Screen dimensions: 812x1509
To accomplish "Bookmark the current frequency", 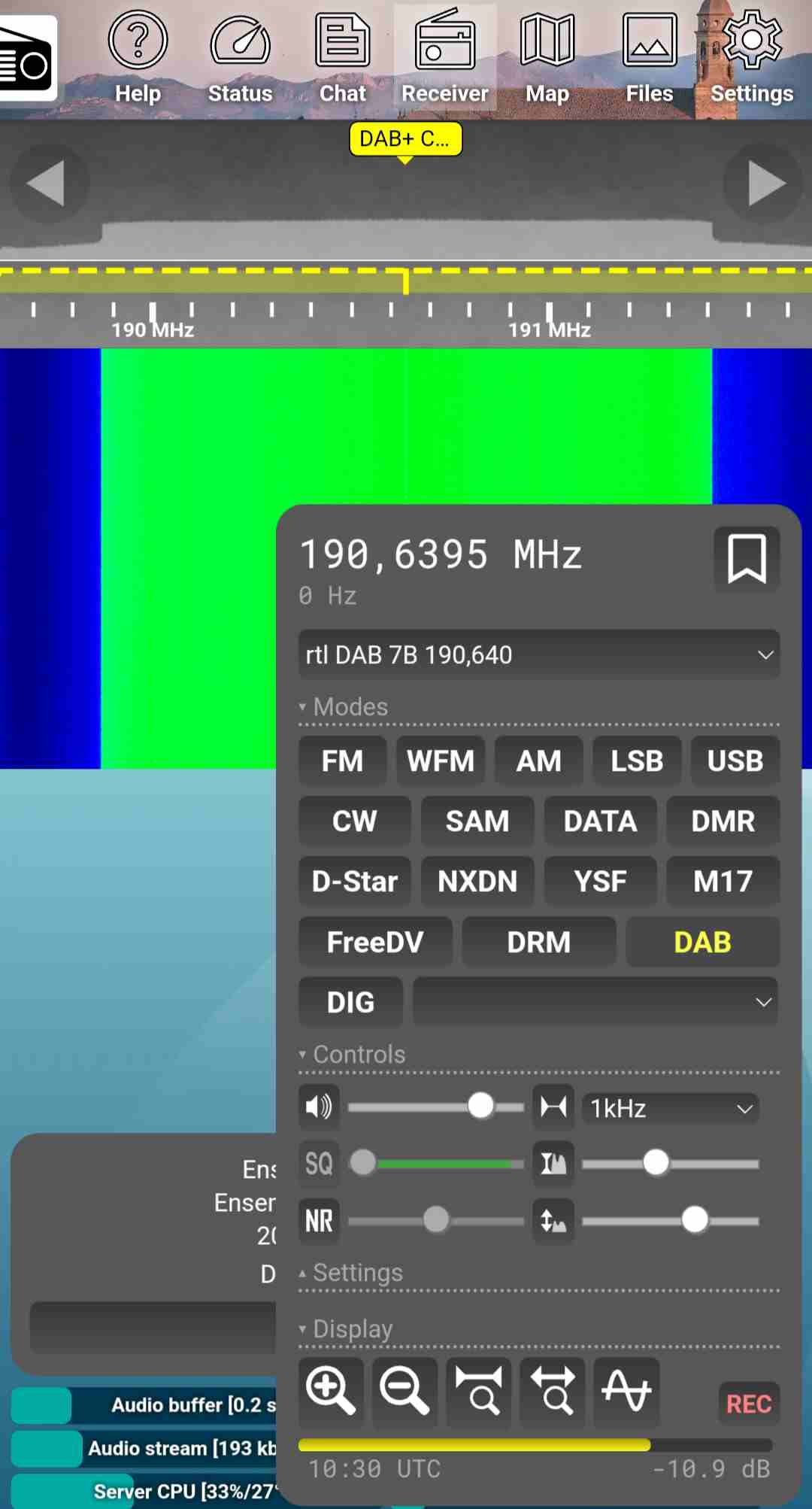I will (x=747, y=559).
